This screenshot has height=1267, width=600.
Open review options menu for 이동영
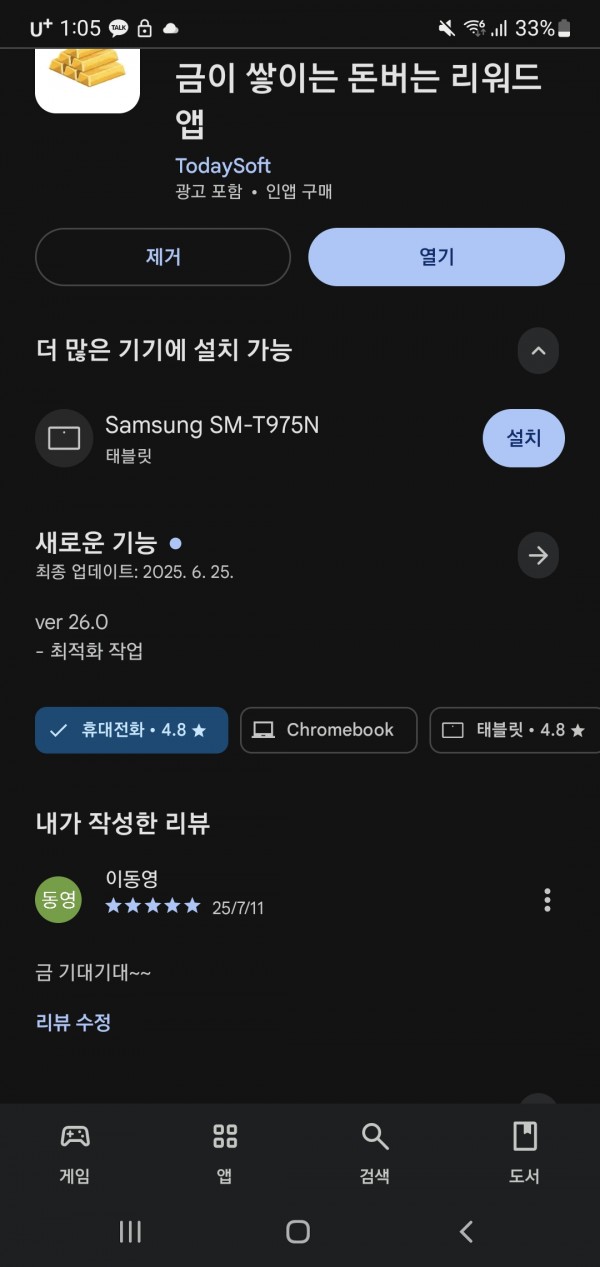click(547, 899)
